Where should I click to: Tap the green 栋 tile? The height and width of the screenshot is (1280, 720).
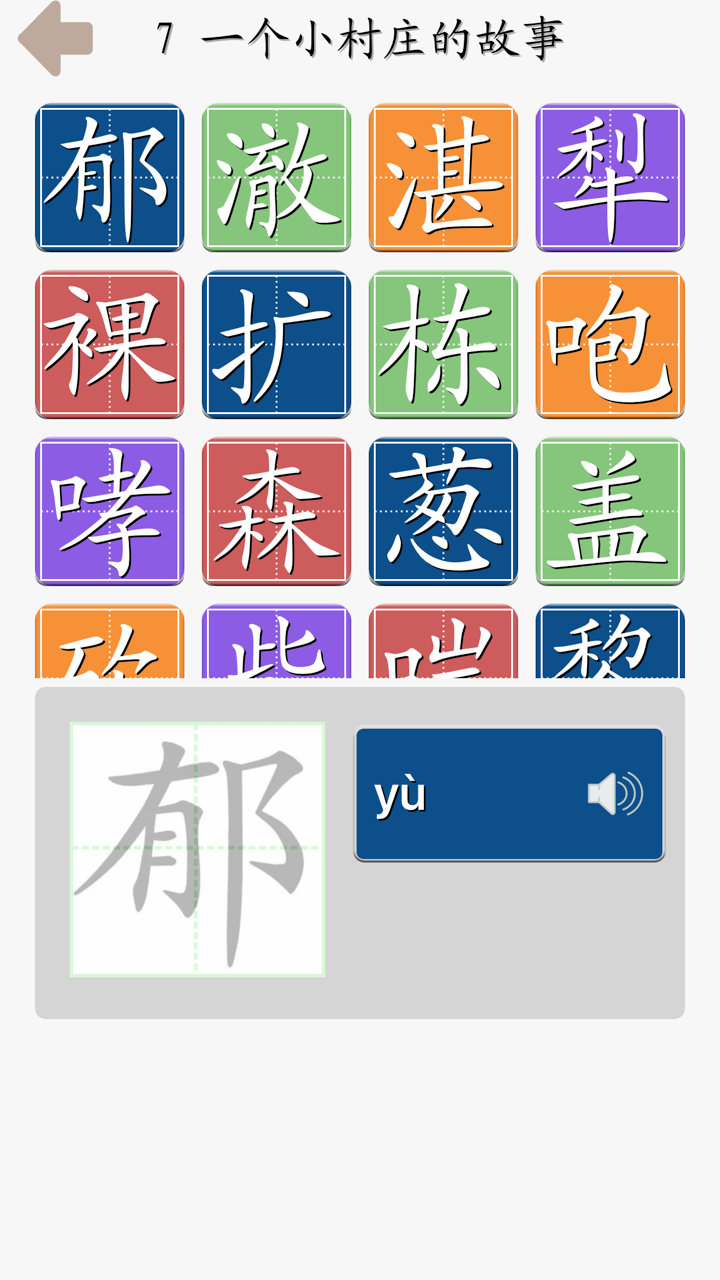click(443, 344)
